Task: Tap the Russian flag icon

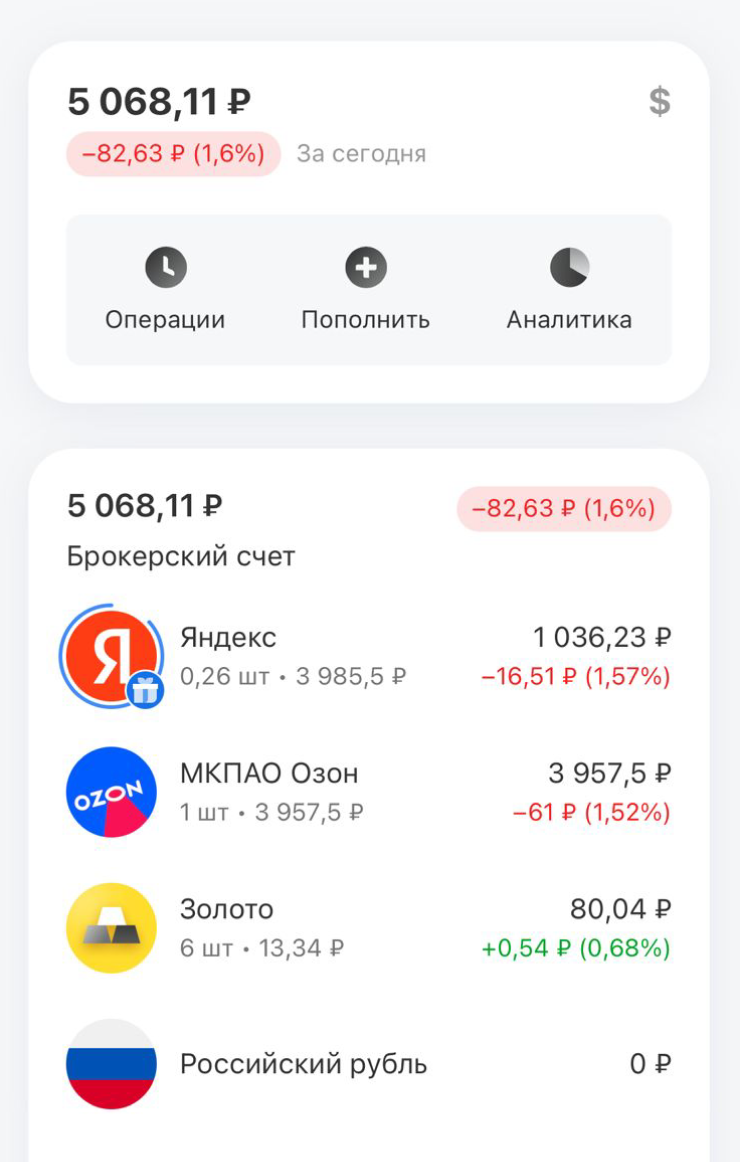Action: point(110,1064)
